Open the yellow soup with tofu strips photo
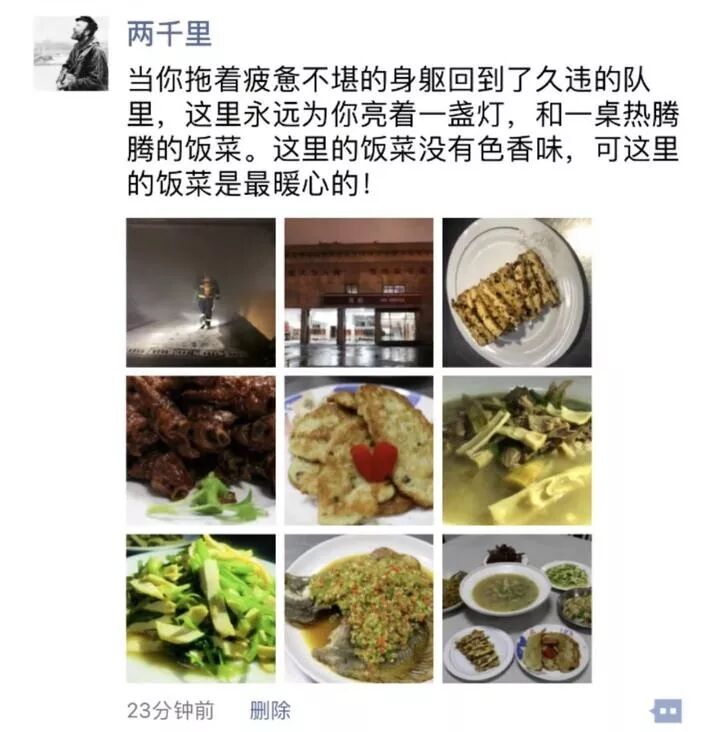The width and height of the screenshot is (719, 732). click(x=517, y=450)
